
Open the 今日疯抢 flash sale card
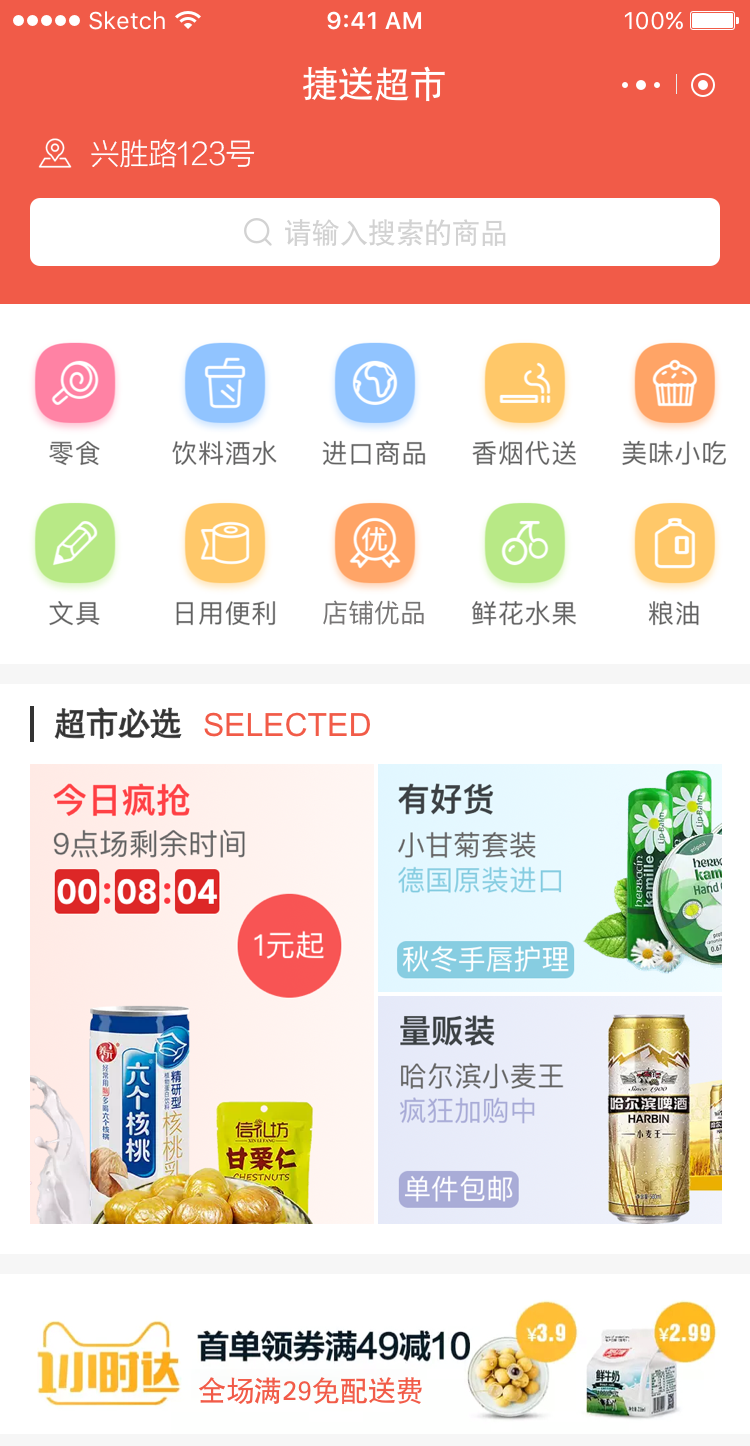202,994
